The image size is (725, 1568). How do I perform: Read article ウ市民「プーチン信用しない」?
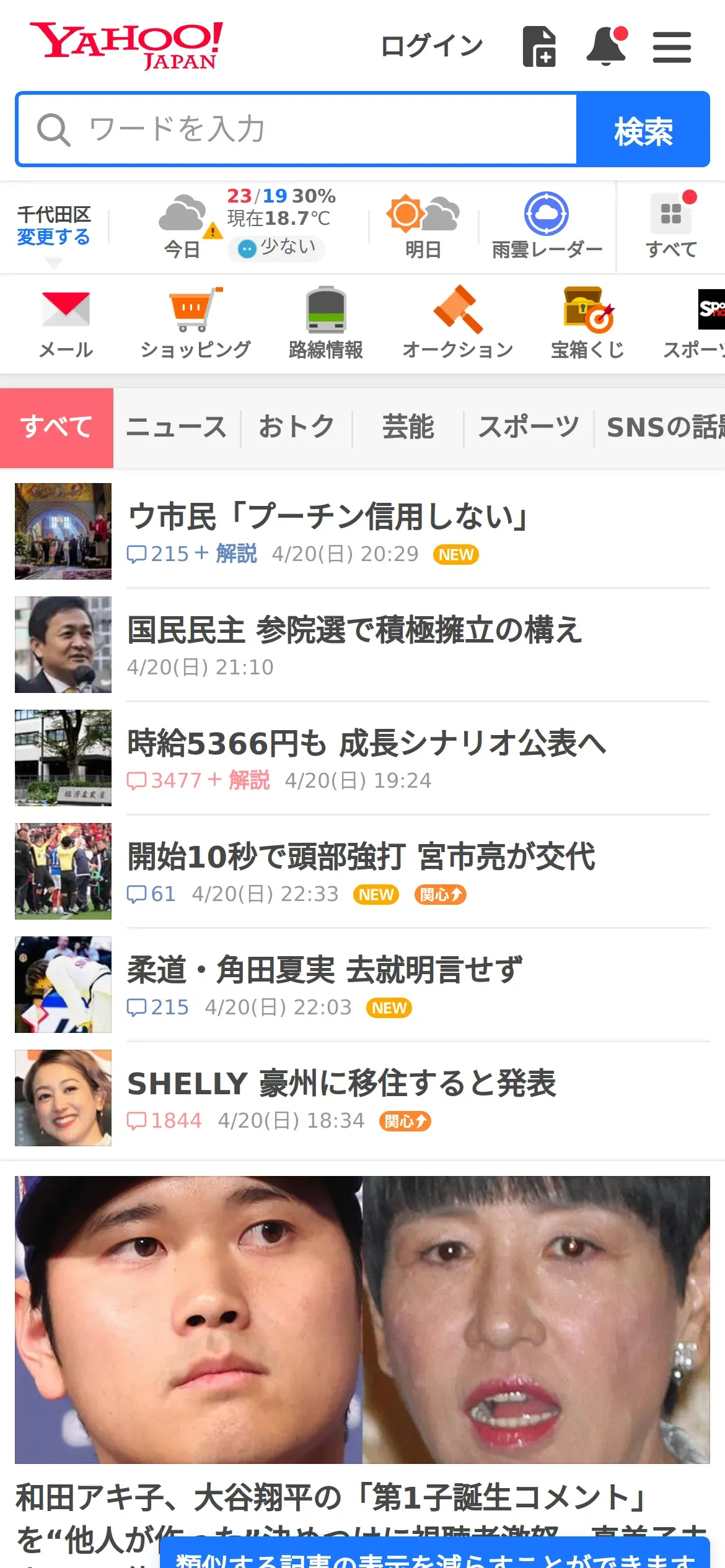point(327,516)
